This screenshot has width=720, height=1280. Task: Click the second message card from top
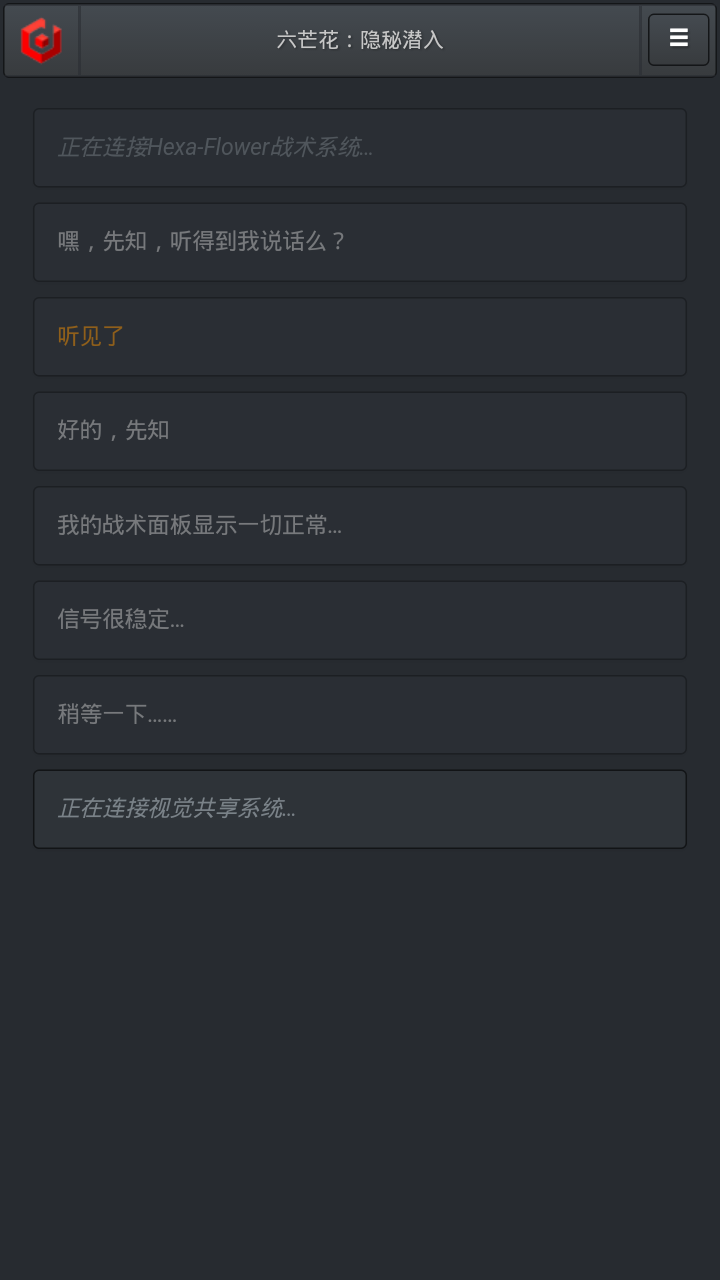coord(360,242)
